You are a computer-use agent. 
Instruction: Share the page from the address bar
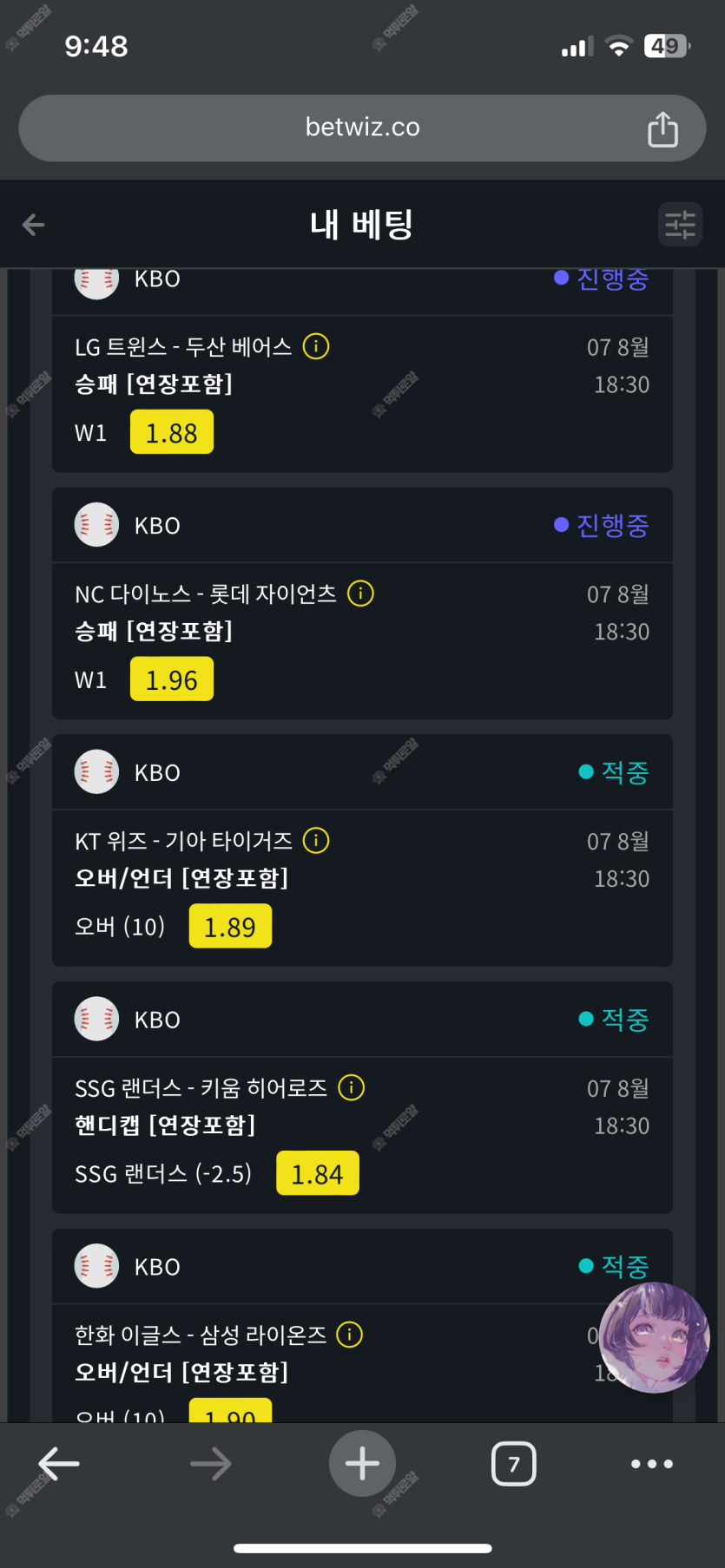662,128
